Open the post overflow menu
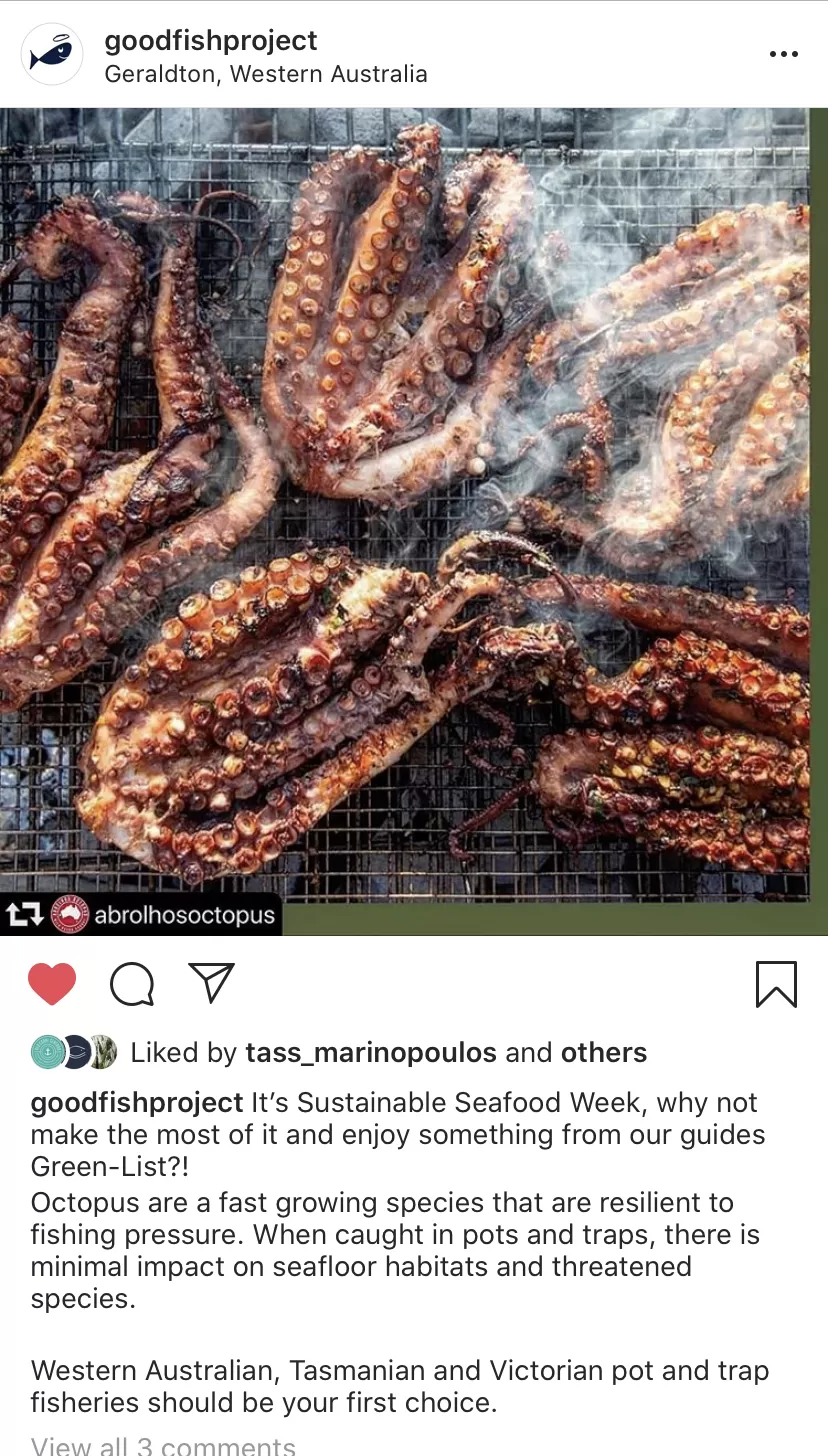Image resolution: width=828 pixels, height=1456 pixels. (783, 55)
